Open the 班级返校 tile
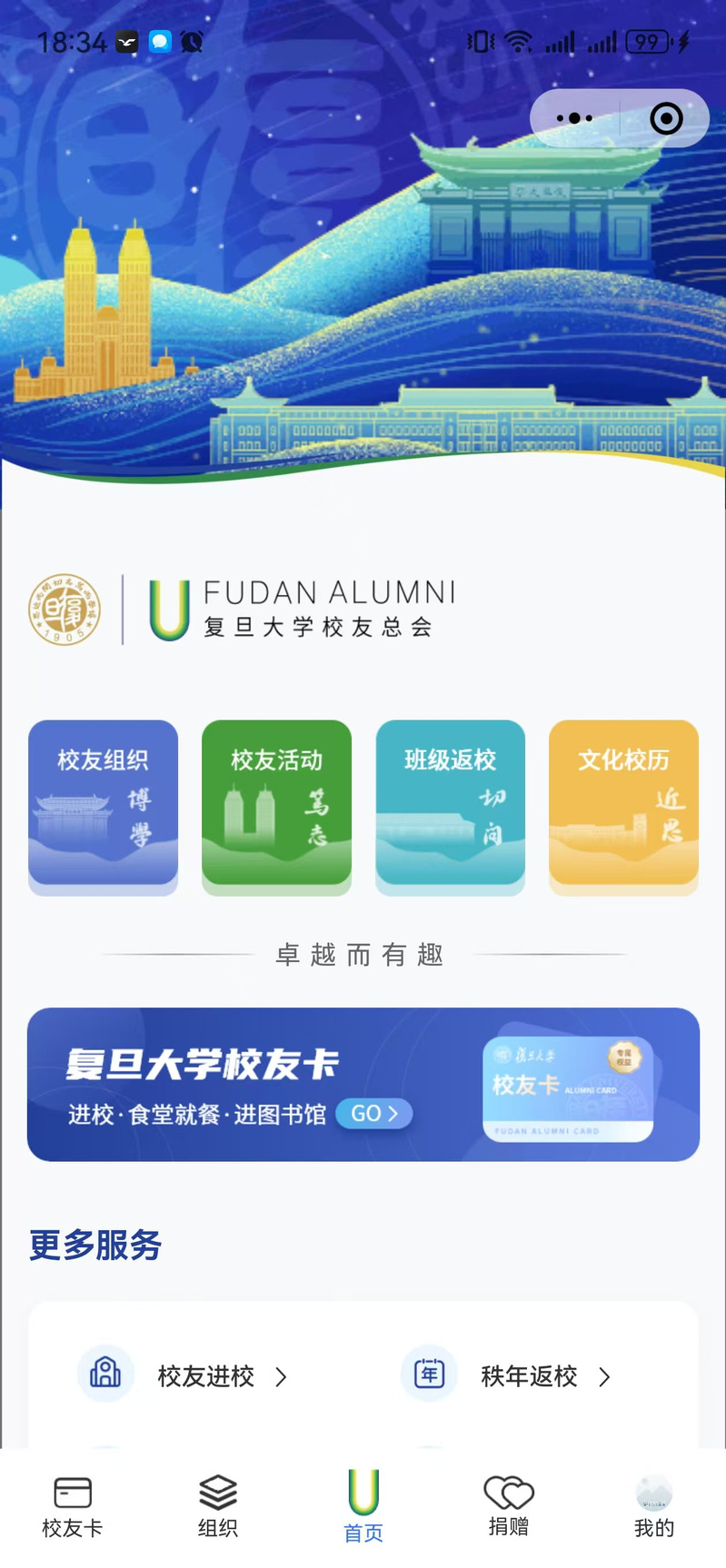This screenshot has height=1568, width=726. click(x=450, y=803)
